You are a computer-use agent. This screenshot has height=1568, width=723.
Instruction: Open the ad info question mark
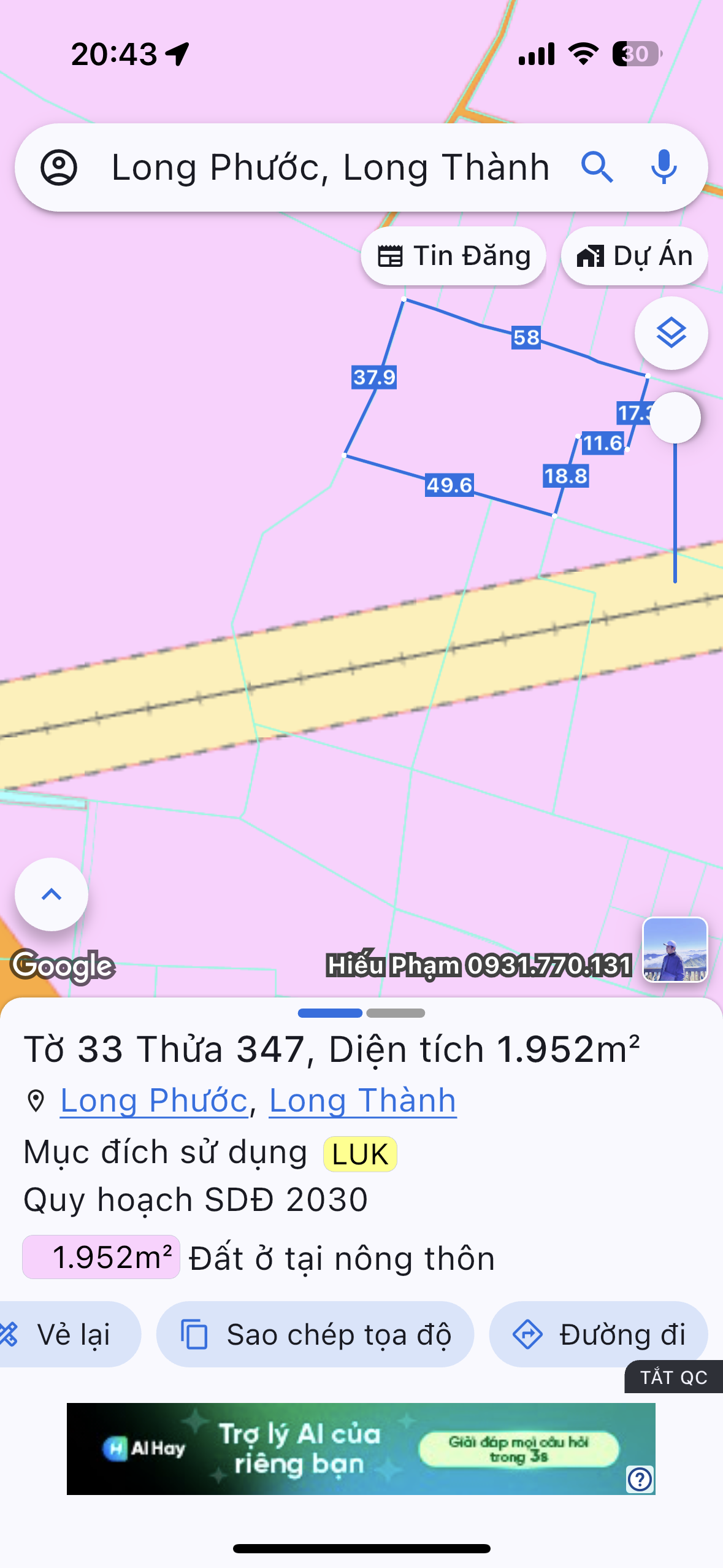[x=640, y=1478]
